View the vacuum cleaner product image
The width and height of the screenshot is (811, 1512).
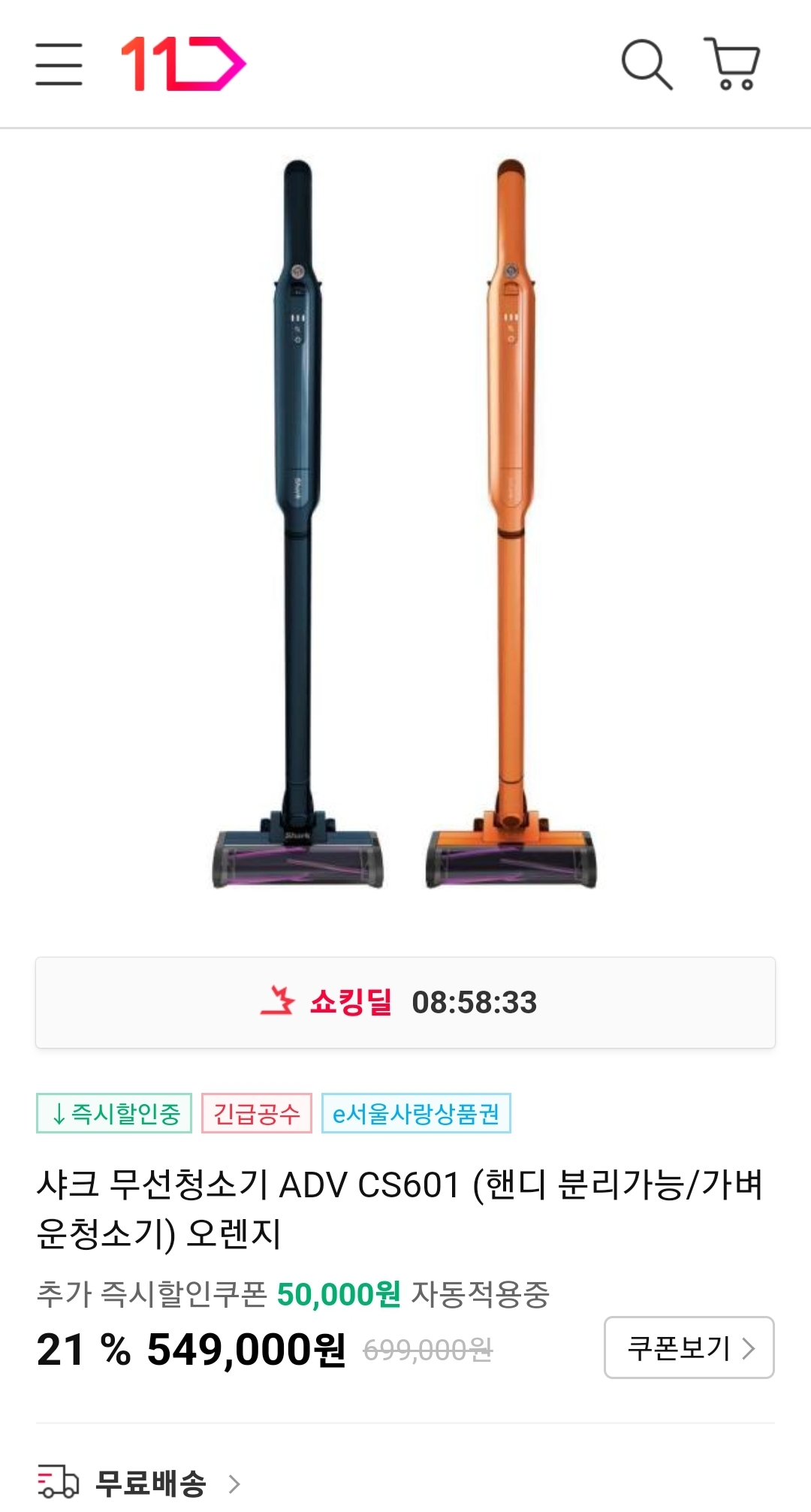pos(405,526)
